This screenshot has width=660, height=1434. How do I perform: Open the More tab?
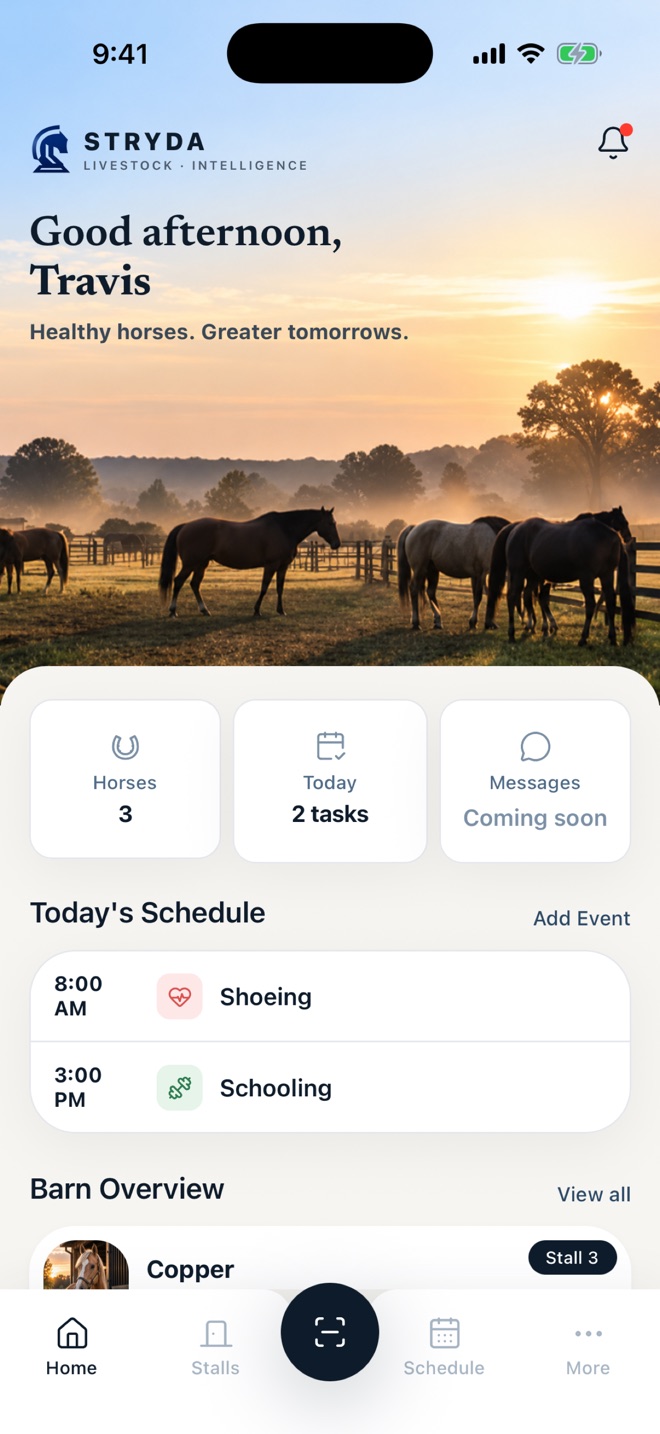(x=588, y=1347)
